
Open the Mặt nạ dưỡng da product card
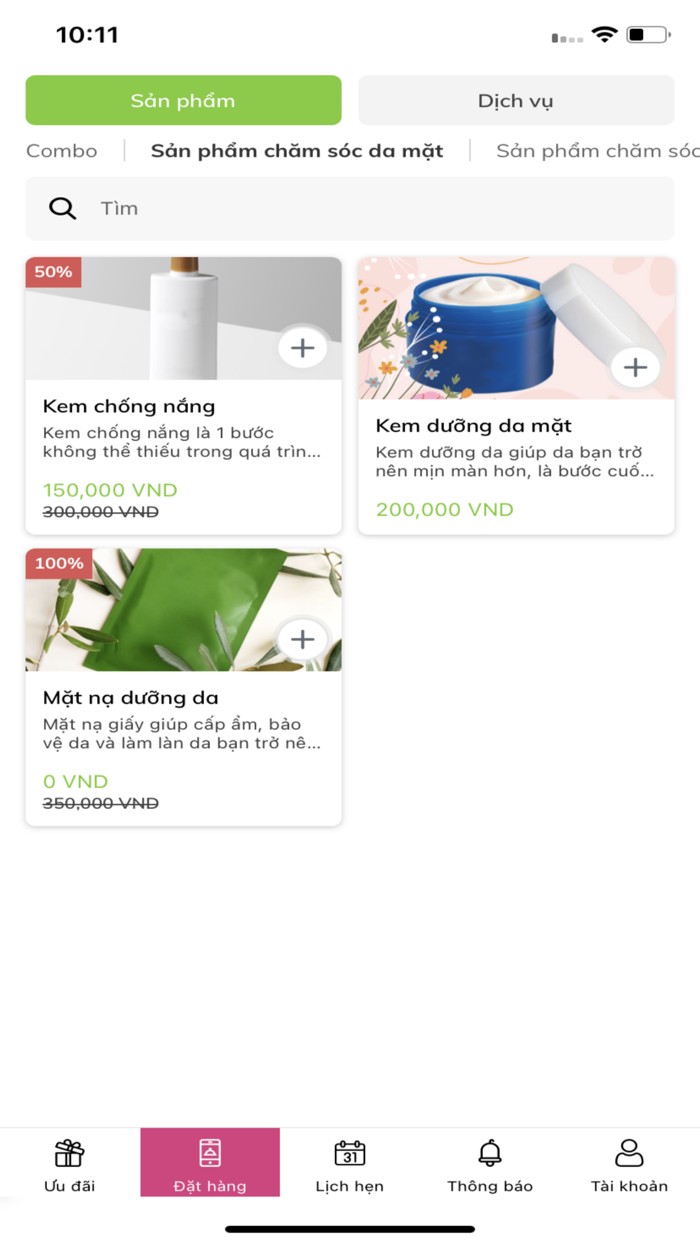[183, 686]
